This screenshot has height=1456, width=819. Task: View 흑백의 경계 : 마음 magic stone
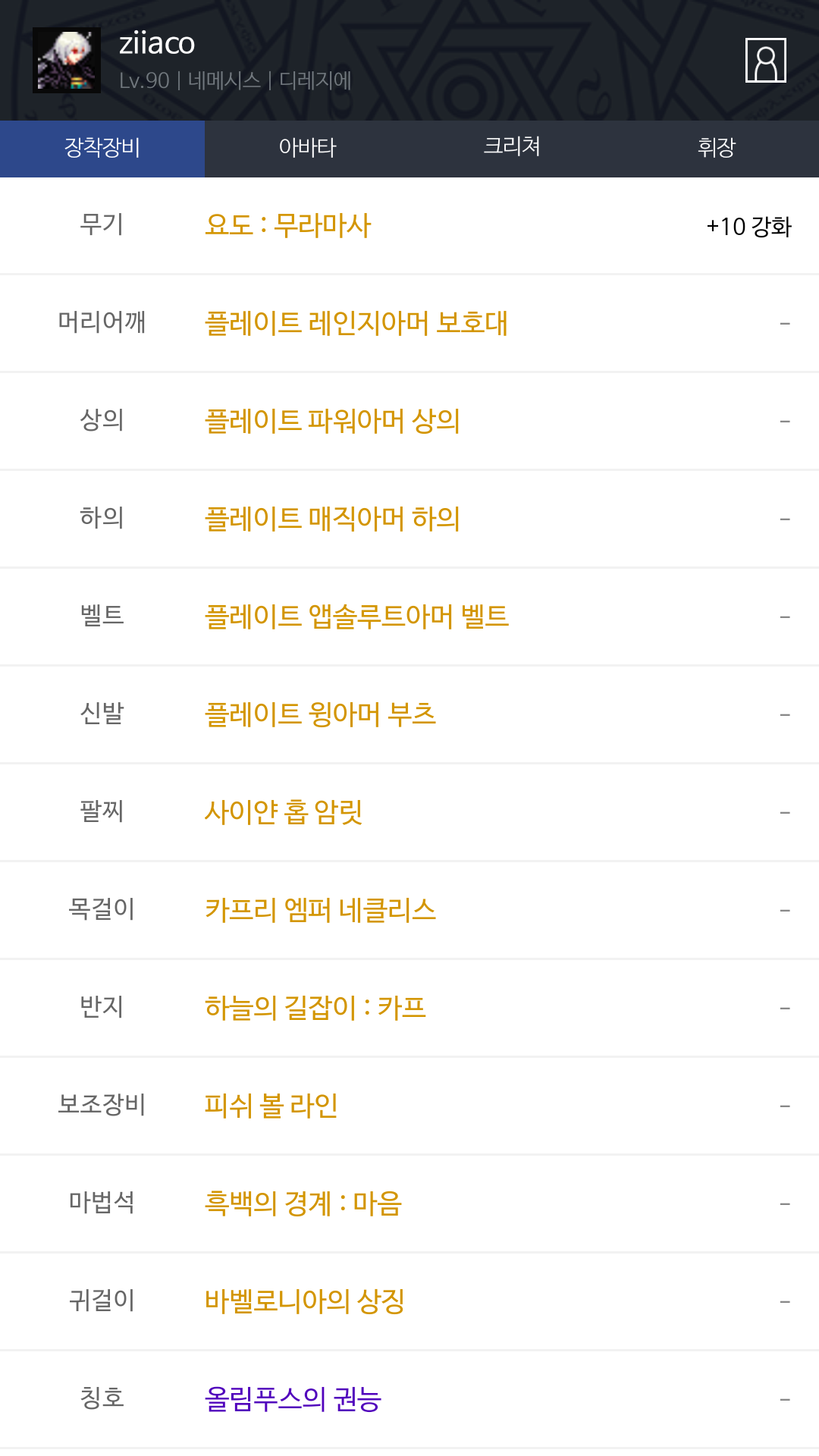pos(303,1203)
